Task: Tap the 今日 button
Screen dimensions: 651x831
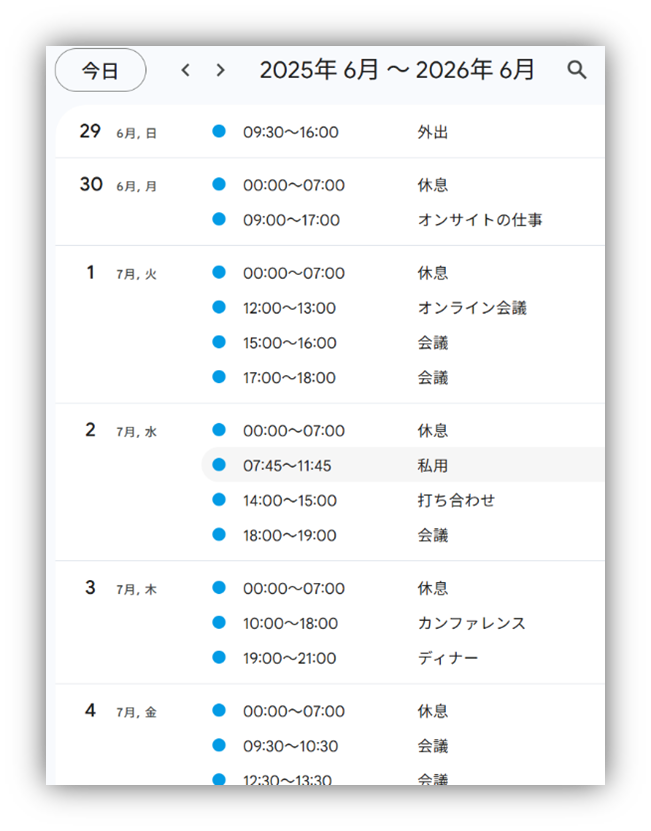Action: tap(100, 70)
